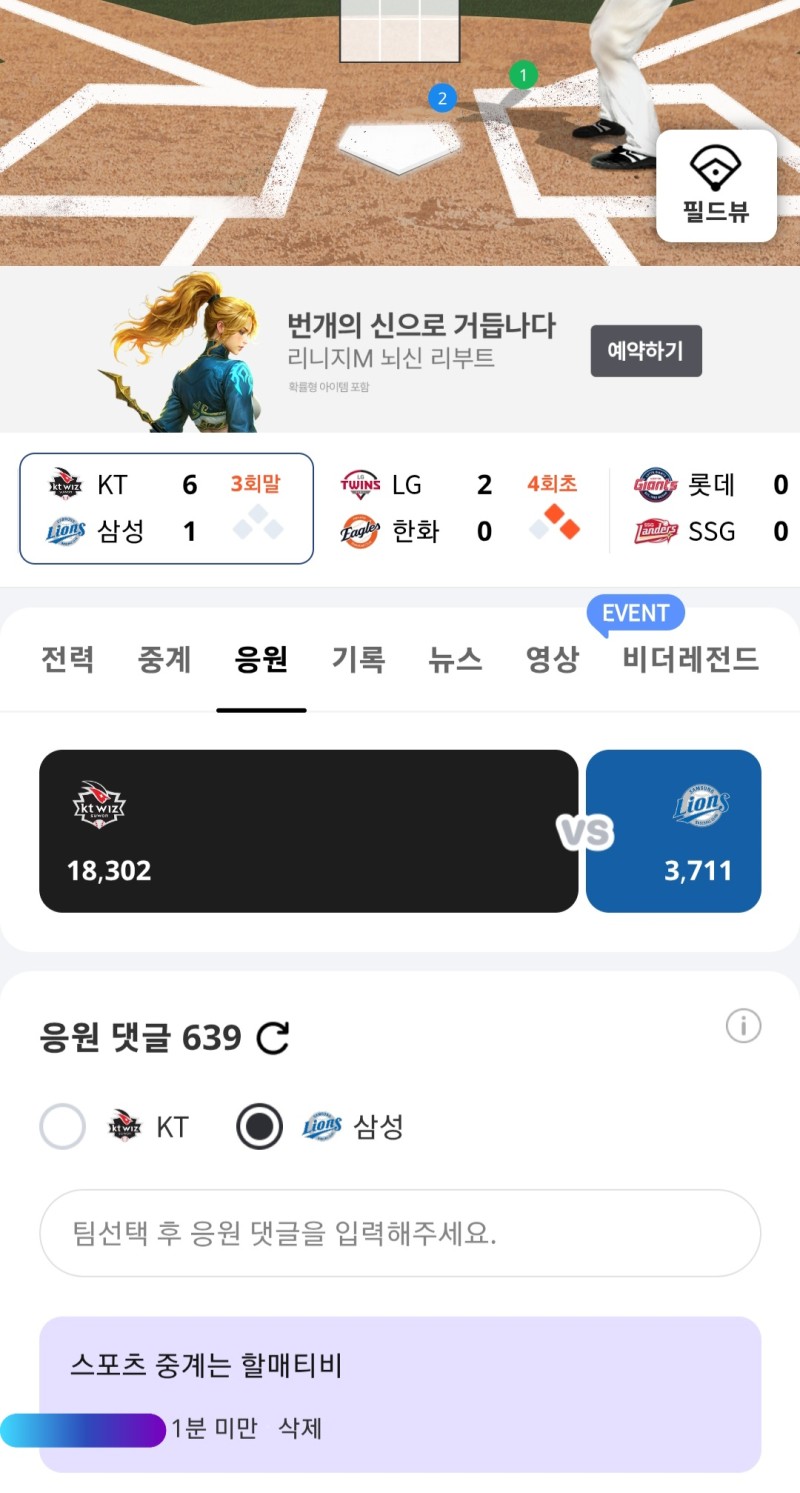This screenshot has height=1493, width=800.
Task: Open the KT vs 삼성 game card
Action: pyautogui.click(x=166, y=508)
